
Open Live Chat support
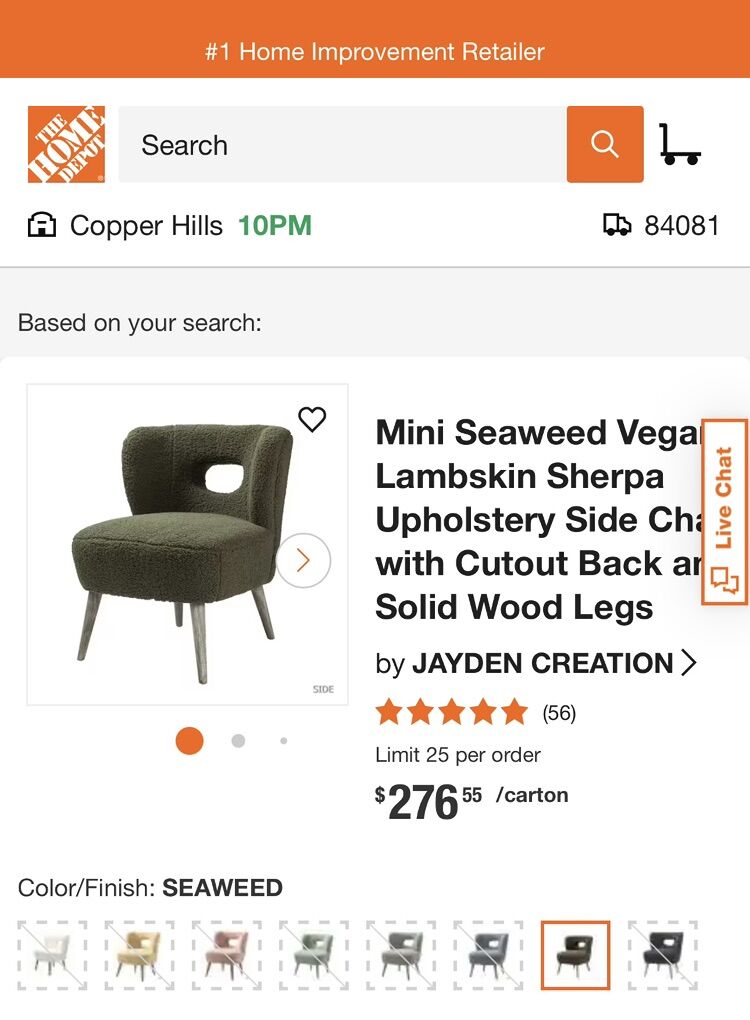click(x=724, y=511)
